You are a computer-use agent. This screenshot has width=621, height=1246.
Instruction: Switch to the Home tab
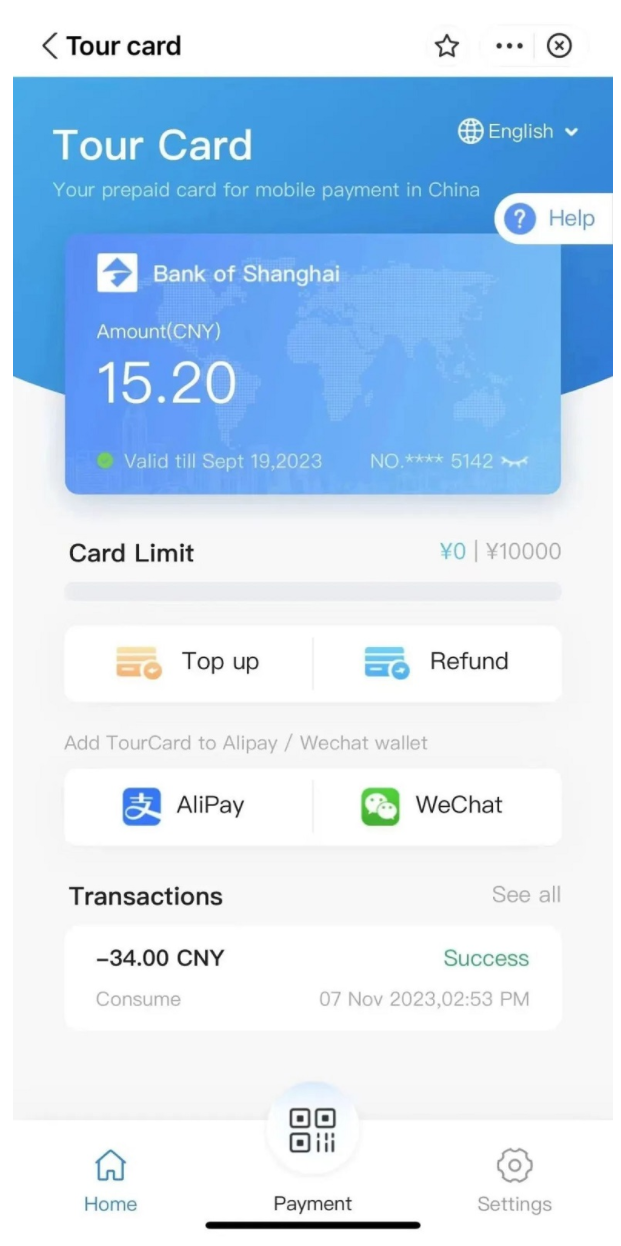(110, 1180)
